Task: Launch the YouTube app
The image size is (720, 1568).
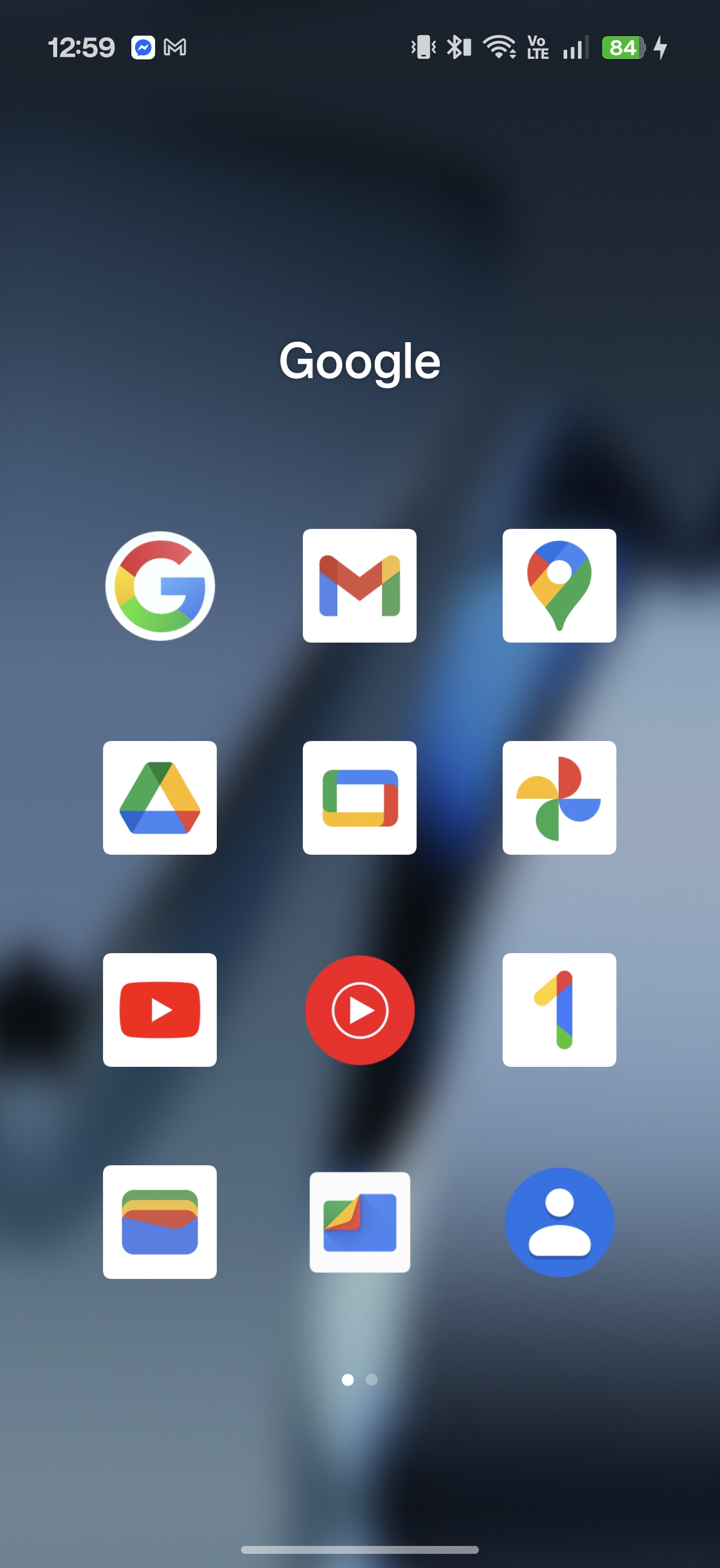Action: (x=160, y=1010)
